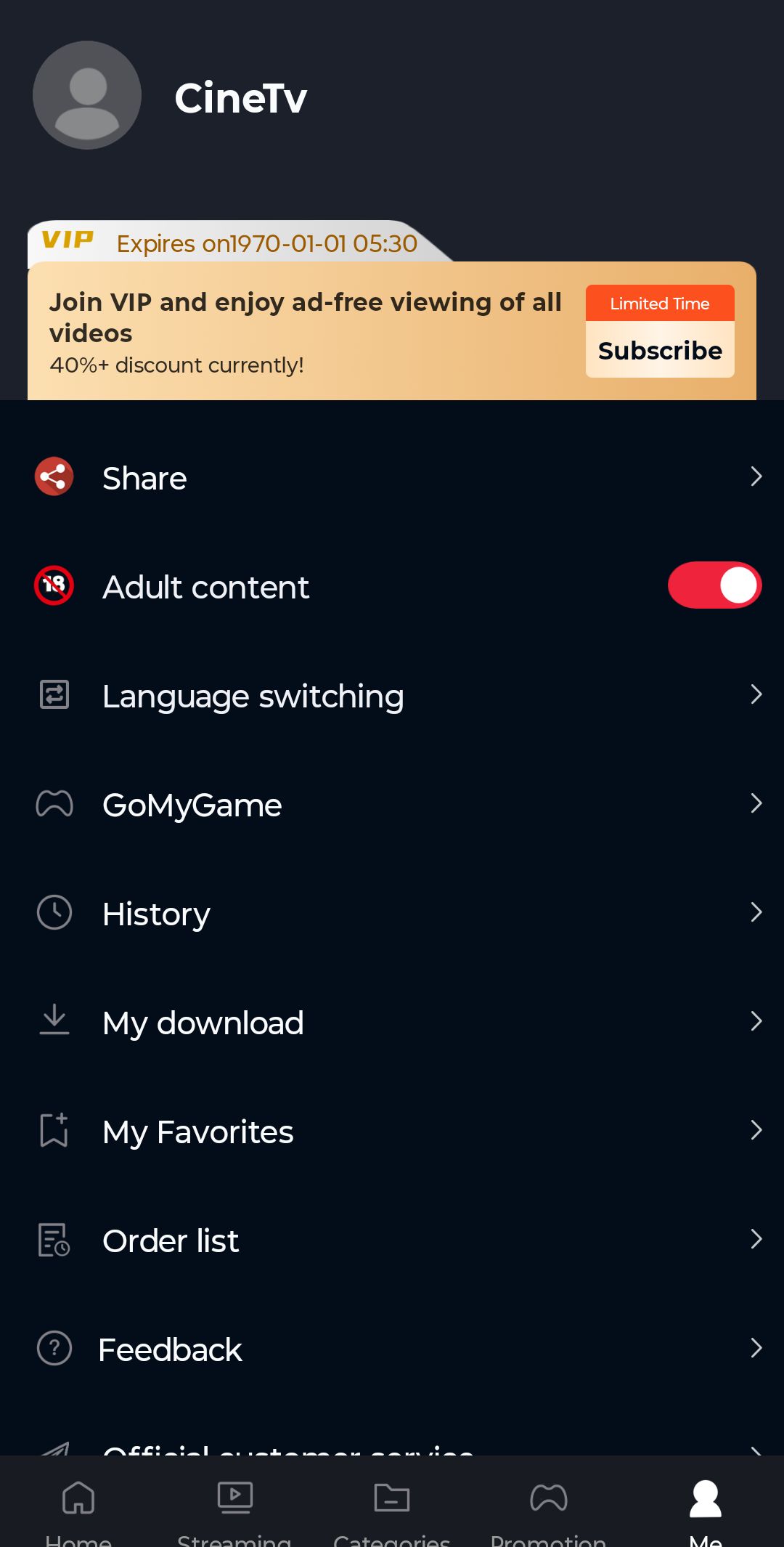Viewport: 784px width, 1547px height.
Task: Open My Favorites
Action: click(392, 1132)
